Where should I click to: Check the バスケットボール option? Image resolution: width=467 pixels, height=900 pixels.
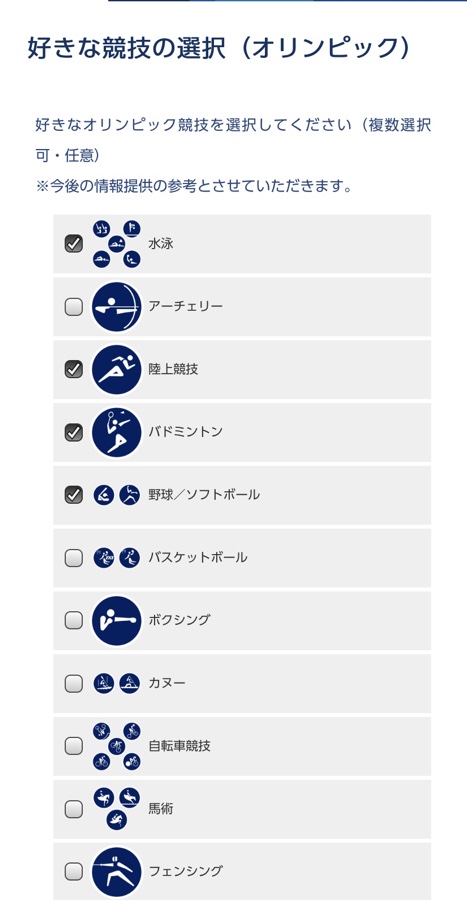point(73,558)
